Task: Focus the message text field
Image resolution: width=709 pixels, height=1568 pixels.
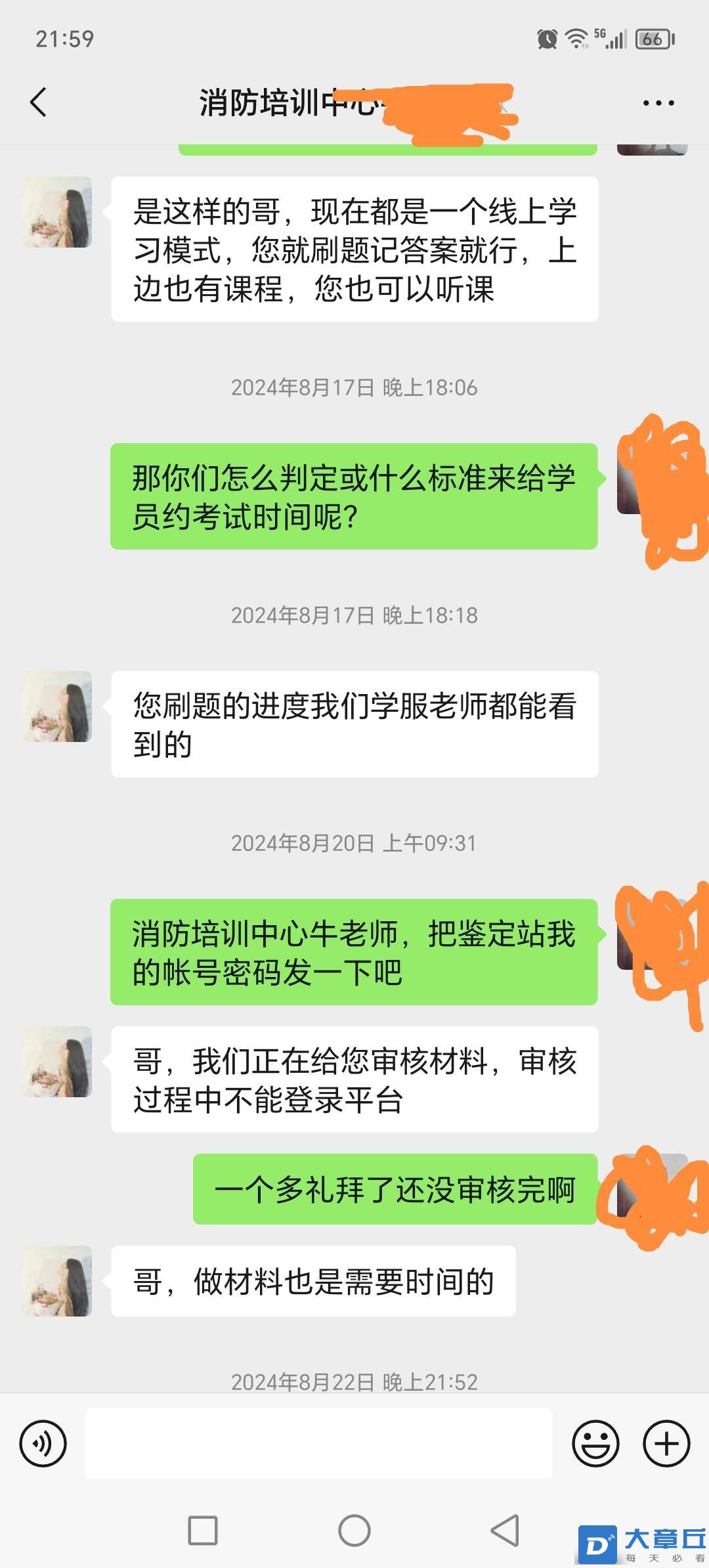Action: click(318, 1443)
